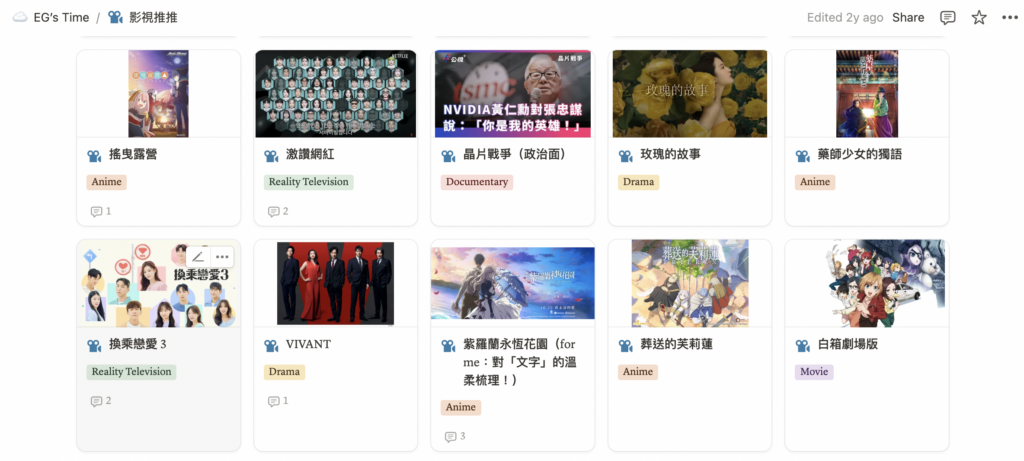Edit the 換乘戀愛 3 card with pencil icon
This screenshot has height=461, width=1024.
pyautogui.click(x=198, y=257)
